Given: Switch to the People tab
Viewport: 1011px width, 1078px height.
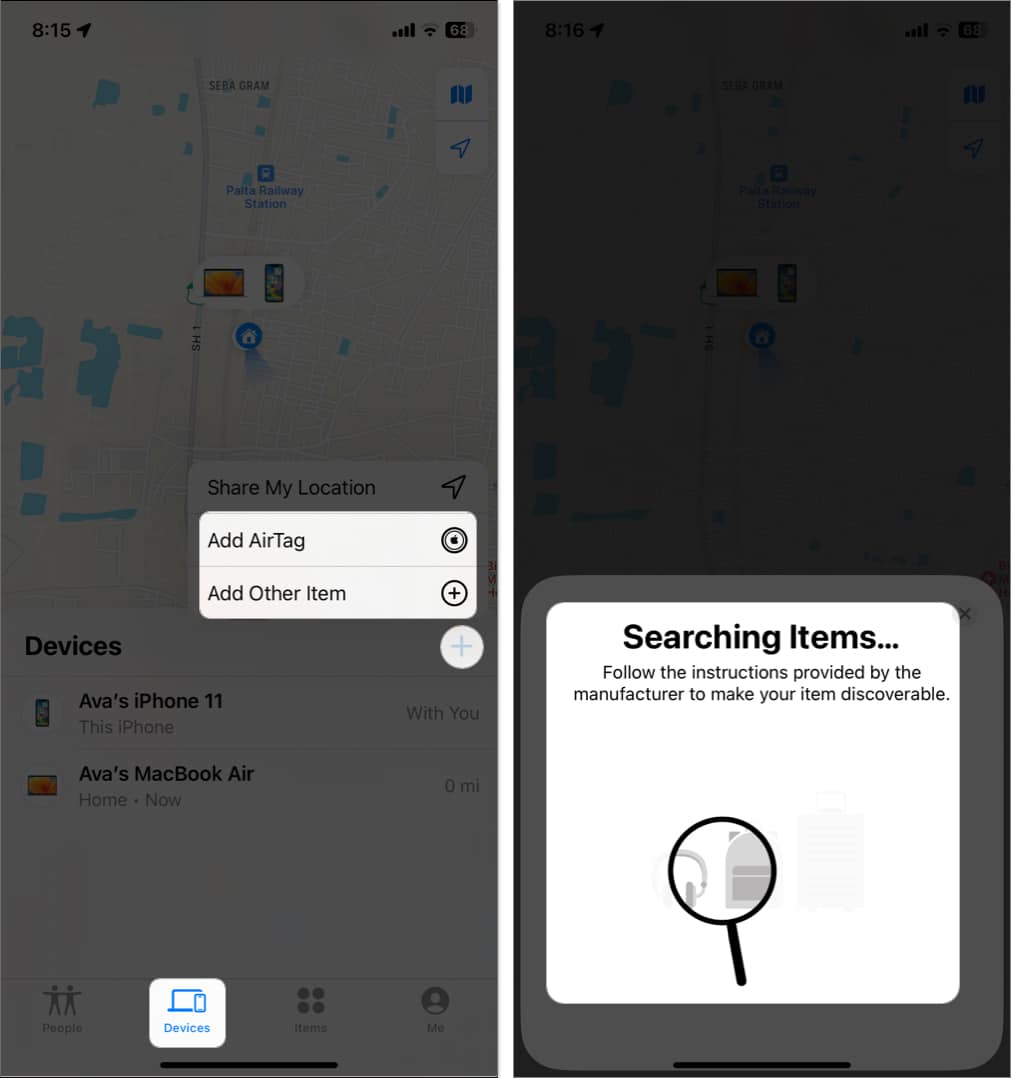Looking at the screenshot, I should click(x=62, y=1008).
